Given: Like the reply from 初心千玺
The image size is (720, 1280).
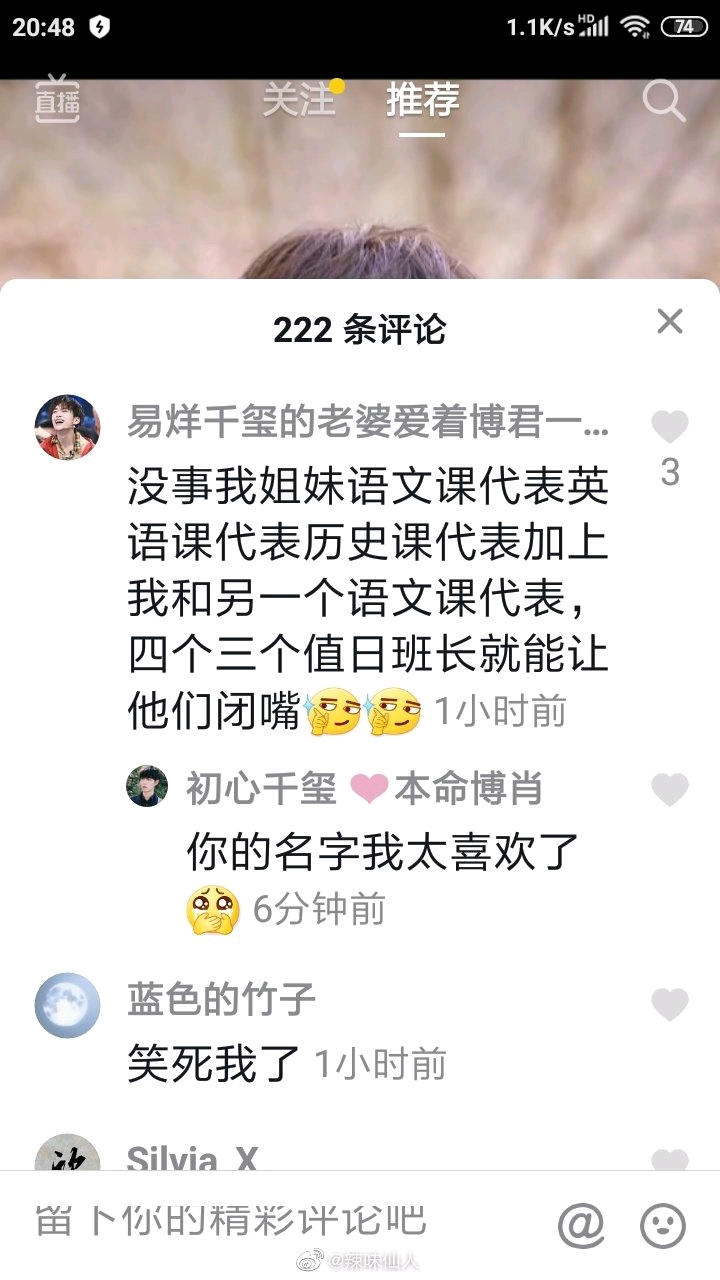Looking at the screenshot, I should click(670, 790).
